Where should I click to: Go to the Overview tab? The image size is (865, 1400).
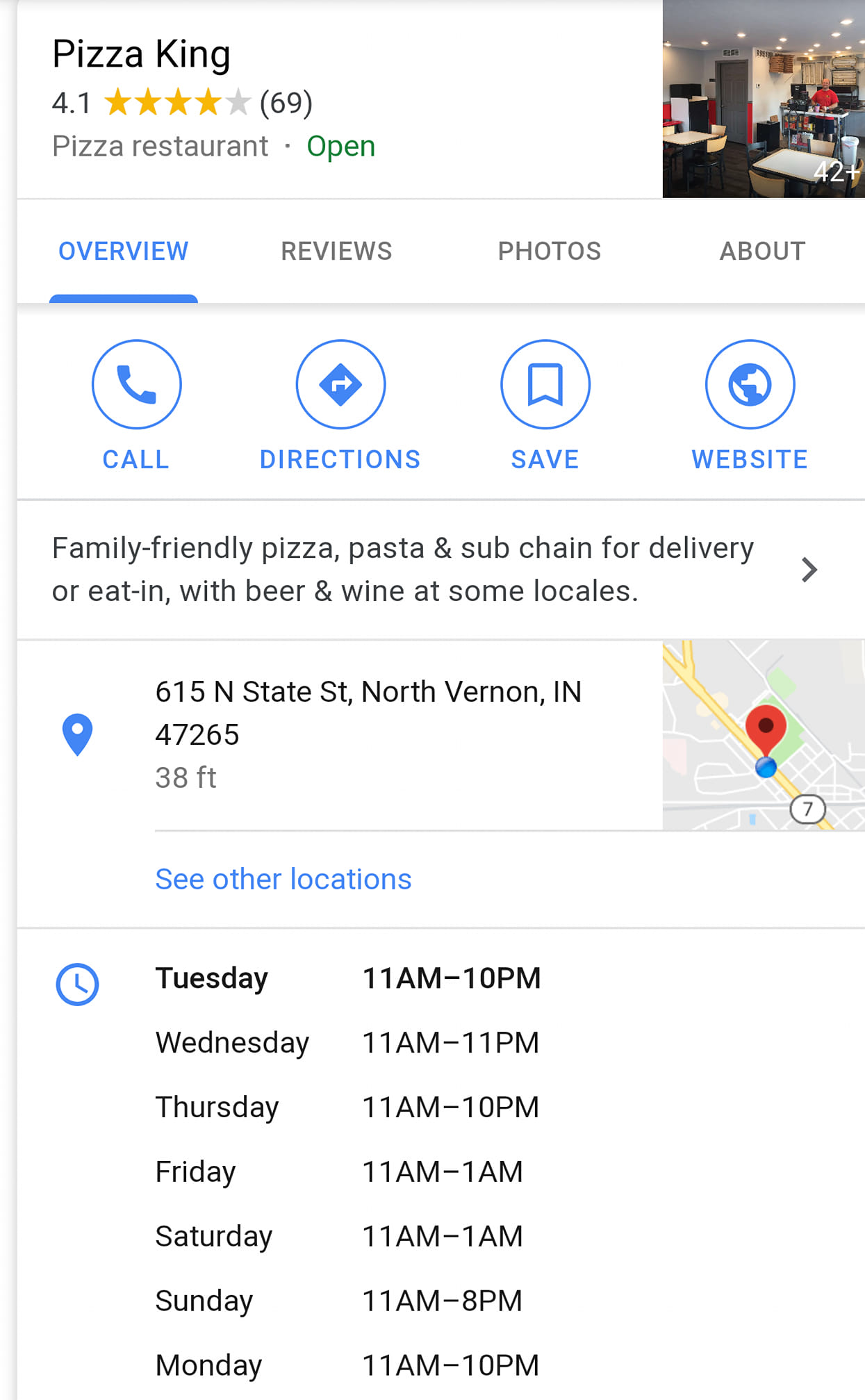pyautogui.click(x=124, y=251)
